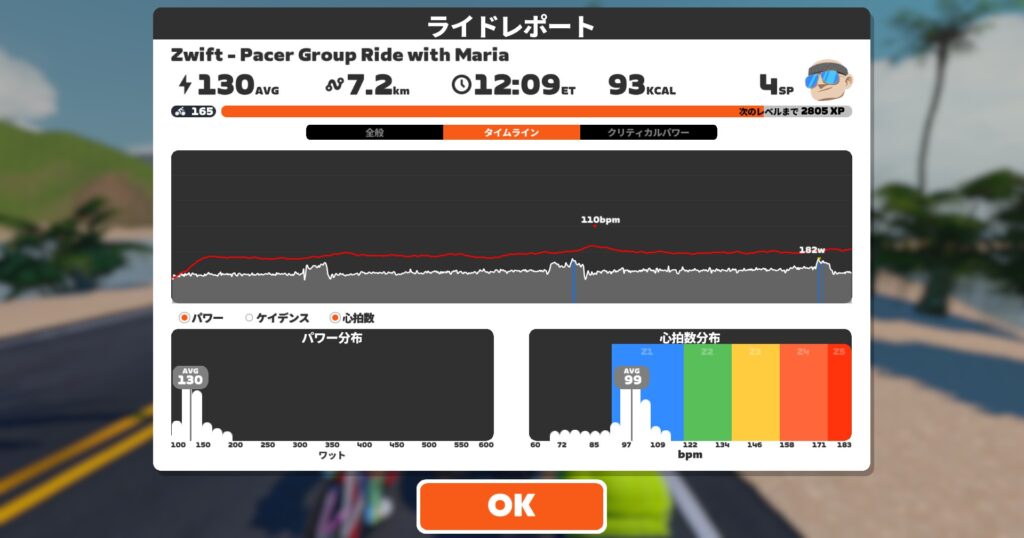1024x538 pixels.
Task: Switch to the 全般 tab
Action: [x=374, y=133]
